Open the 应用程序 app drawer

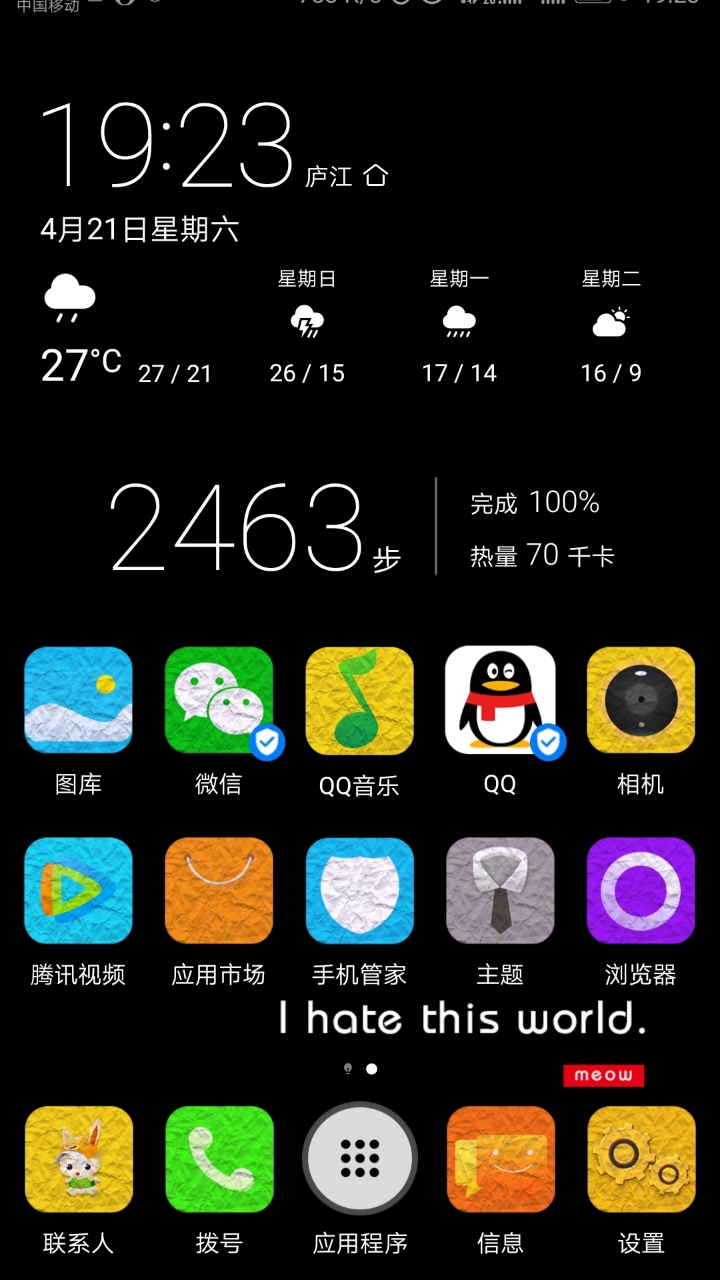click(x=359, y=1158)
